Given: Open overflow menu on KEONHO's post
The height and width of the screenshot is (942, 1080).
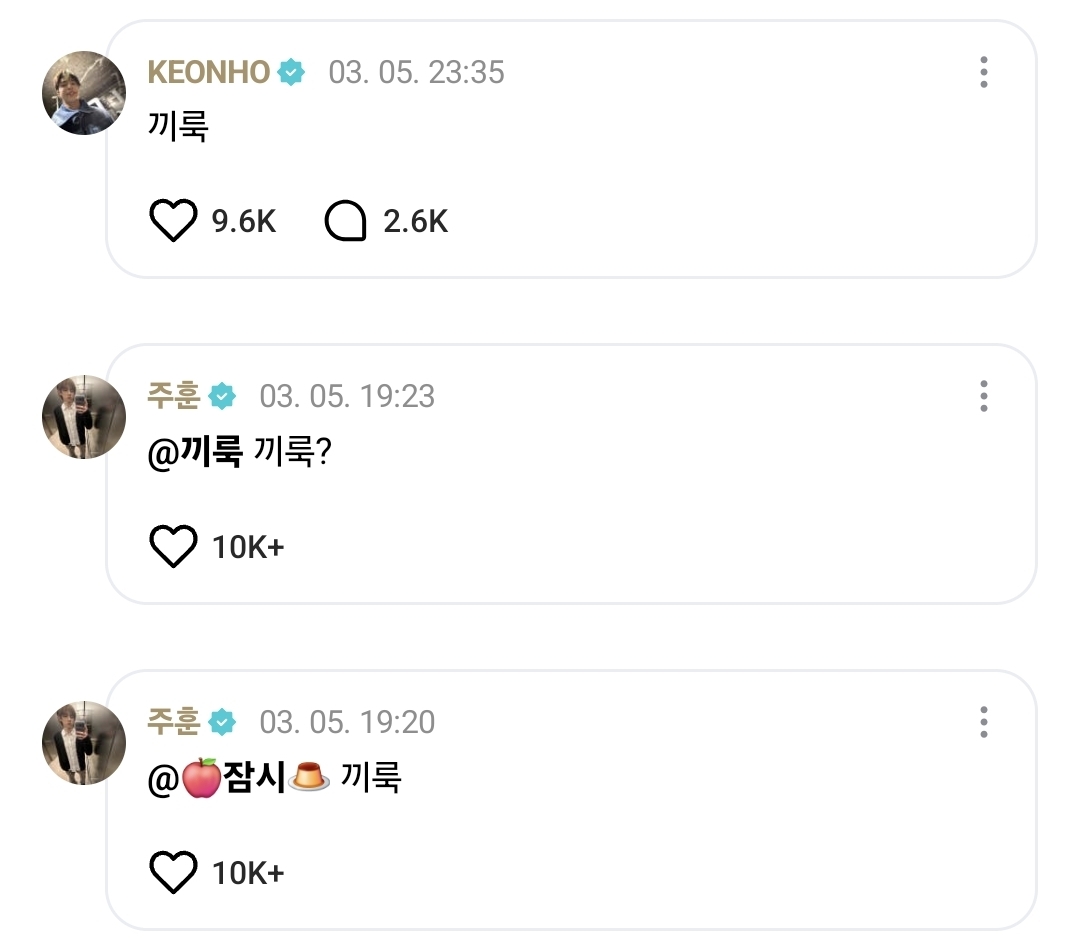Looking at the screenshot, I should tap(984, 72).
